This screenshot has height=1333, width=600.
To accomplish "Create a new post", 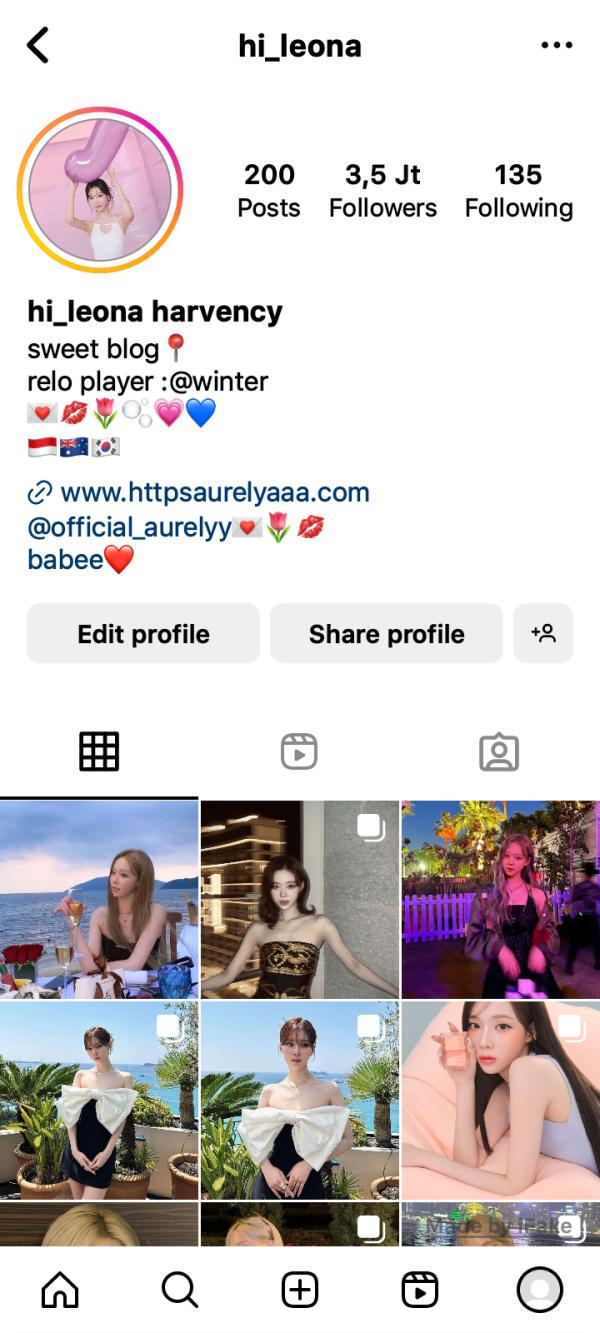I will [x=300, y=1290].
